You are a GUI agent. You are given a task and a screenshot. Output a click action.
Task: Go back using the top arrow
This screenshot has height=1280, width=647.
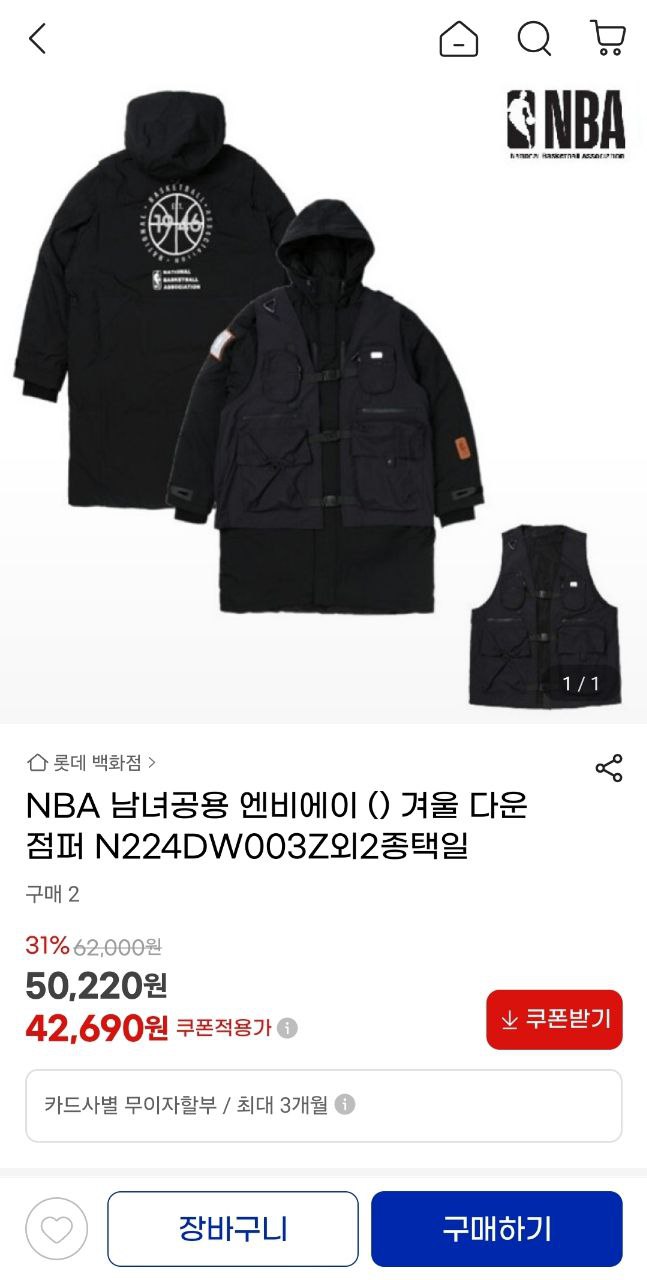[37, 40]
